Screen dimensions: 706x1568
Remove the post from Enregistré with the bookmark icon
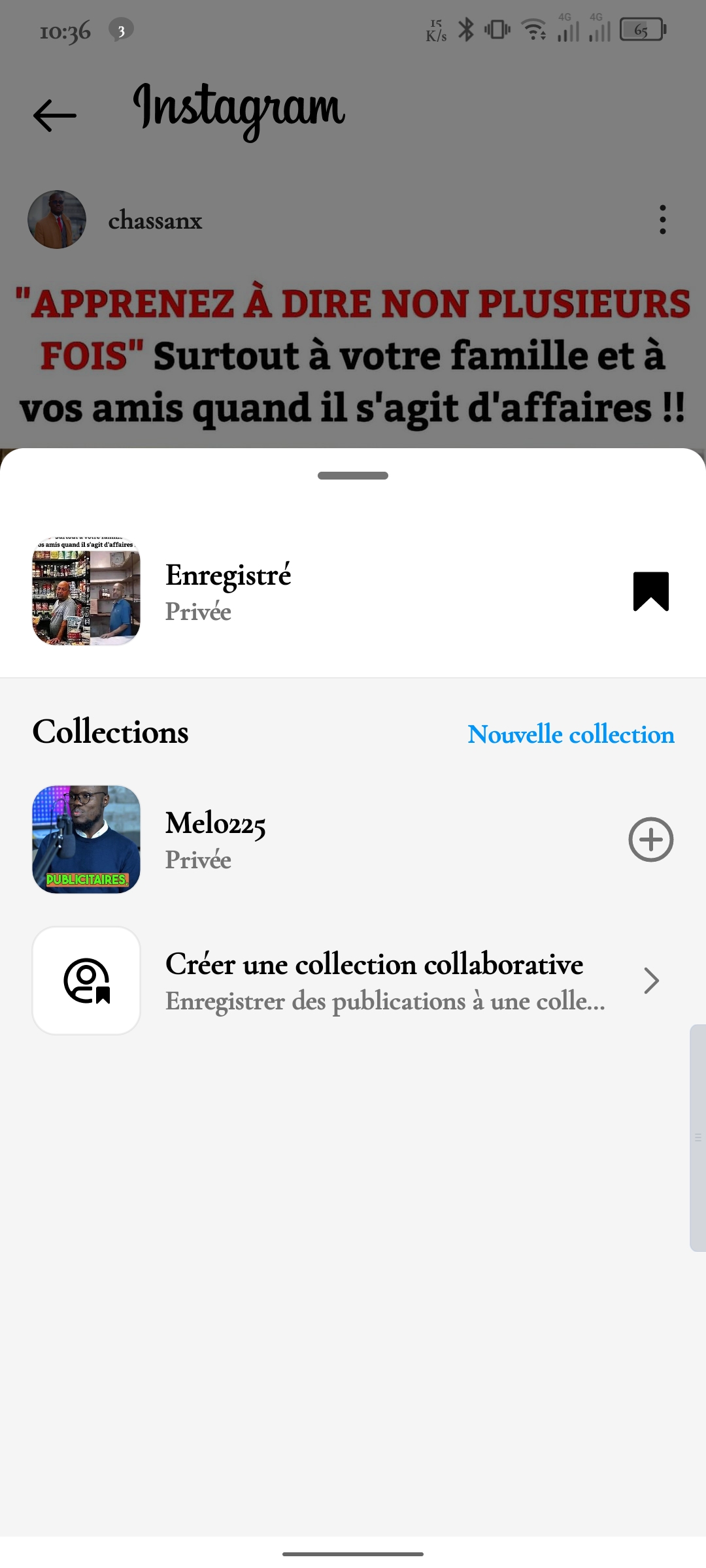click(650, 591)
